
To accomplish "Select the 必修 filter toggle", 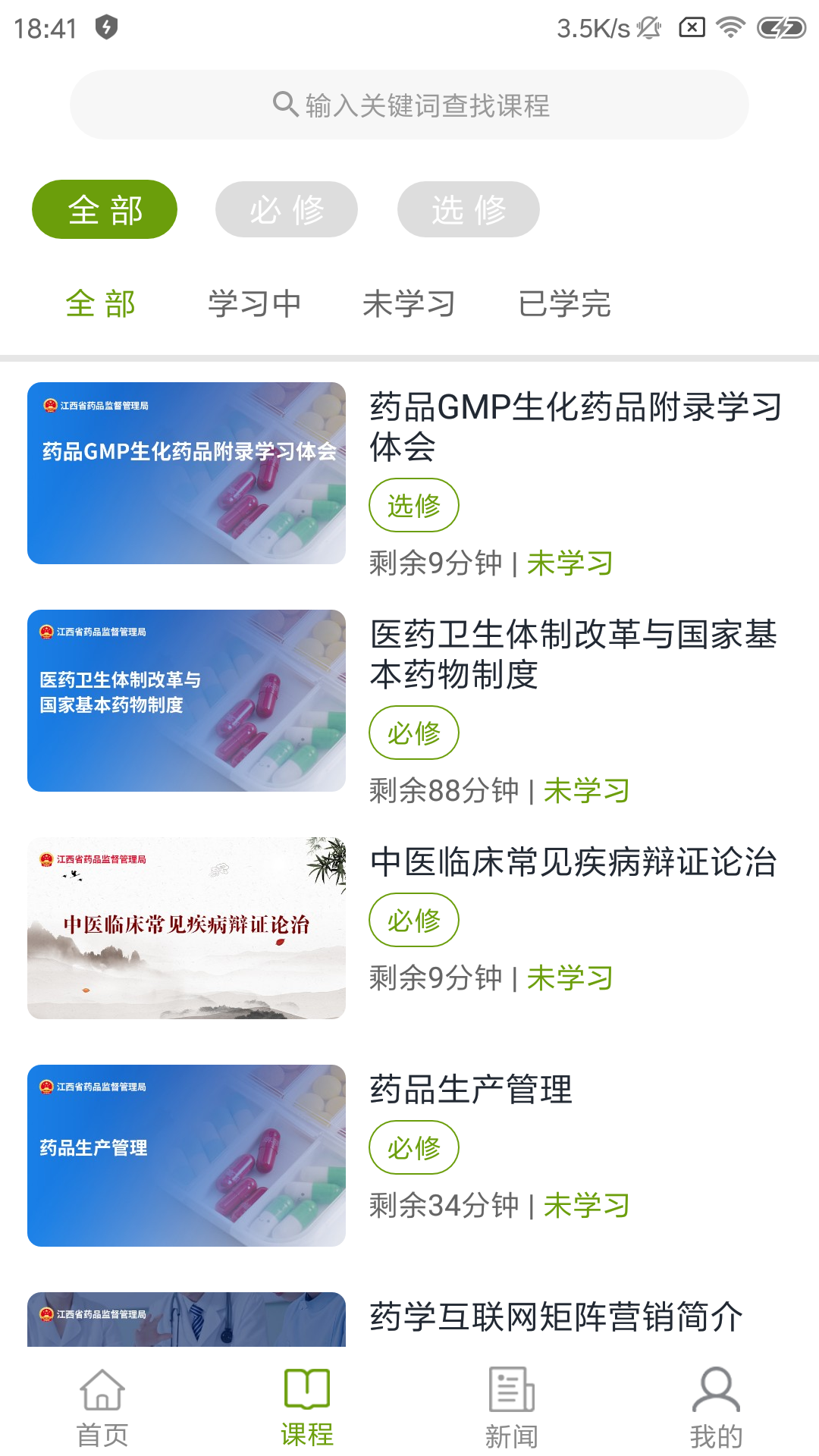I will (x=286, y=209).
